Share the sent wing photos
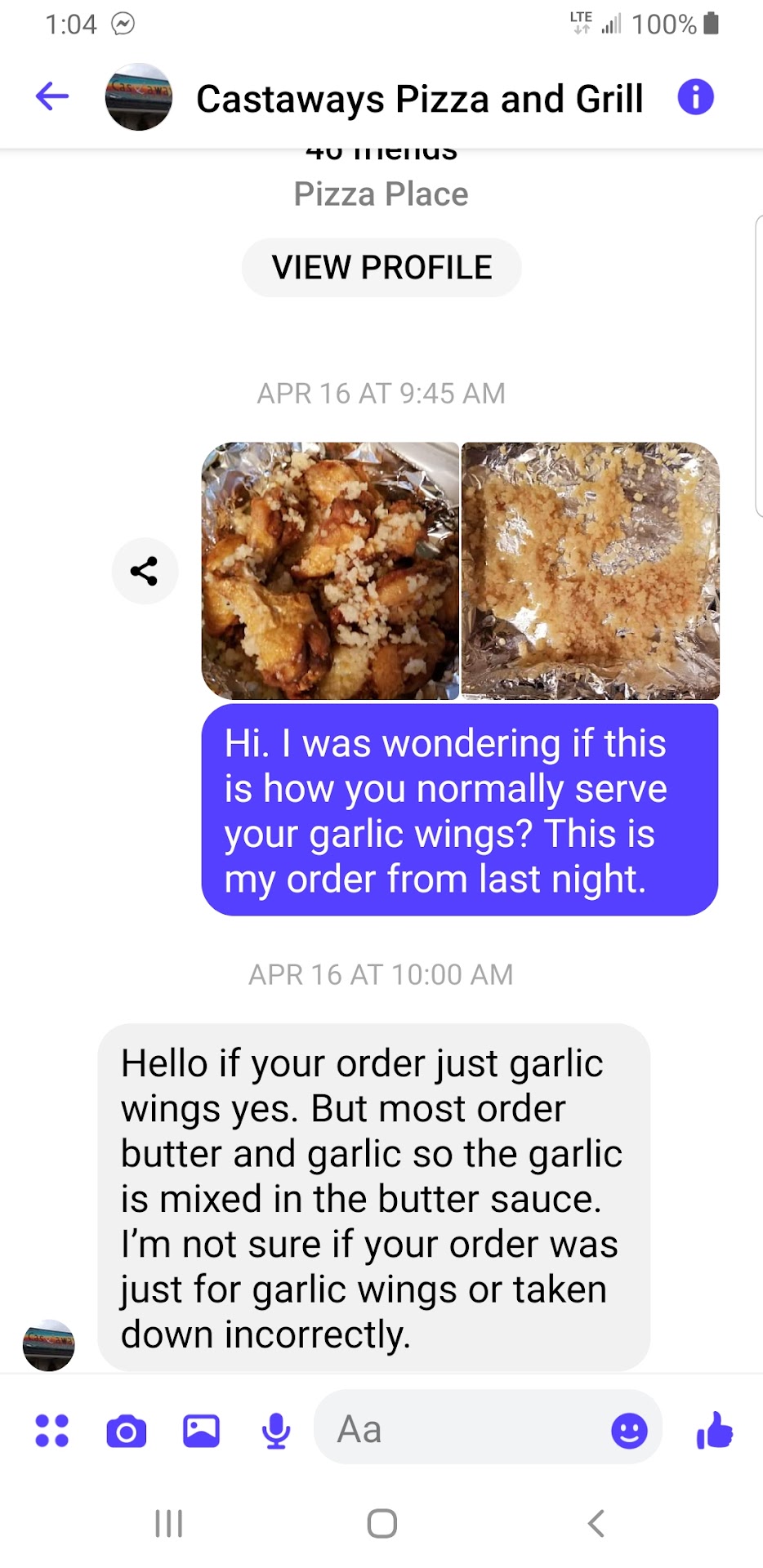This screenshot has height=1568, width=763. click(145, 571)
